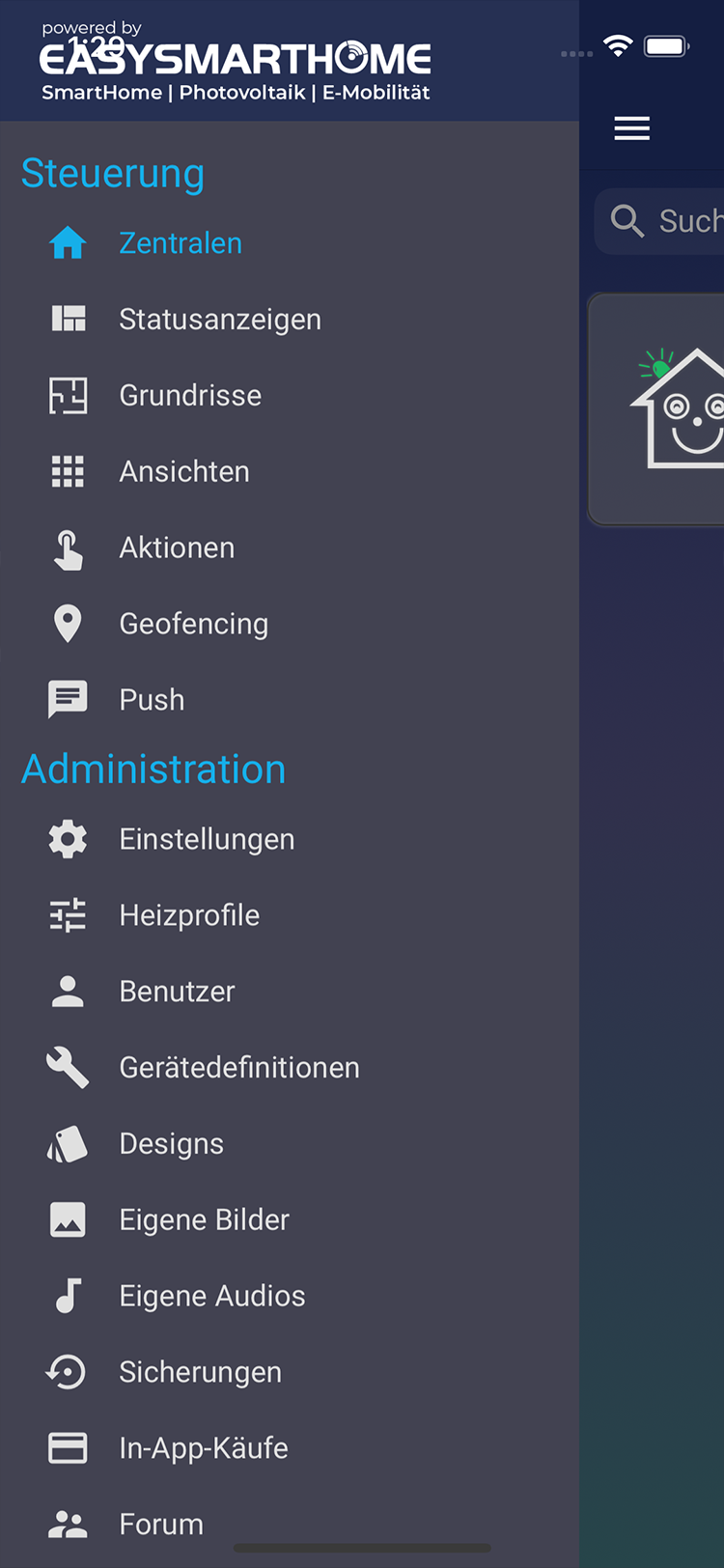The width and height of the screenshot is (724, 1568).
Task: Open Einstellungen
Action: 290,840
